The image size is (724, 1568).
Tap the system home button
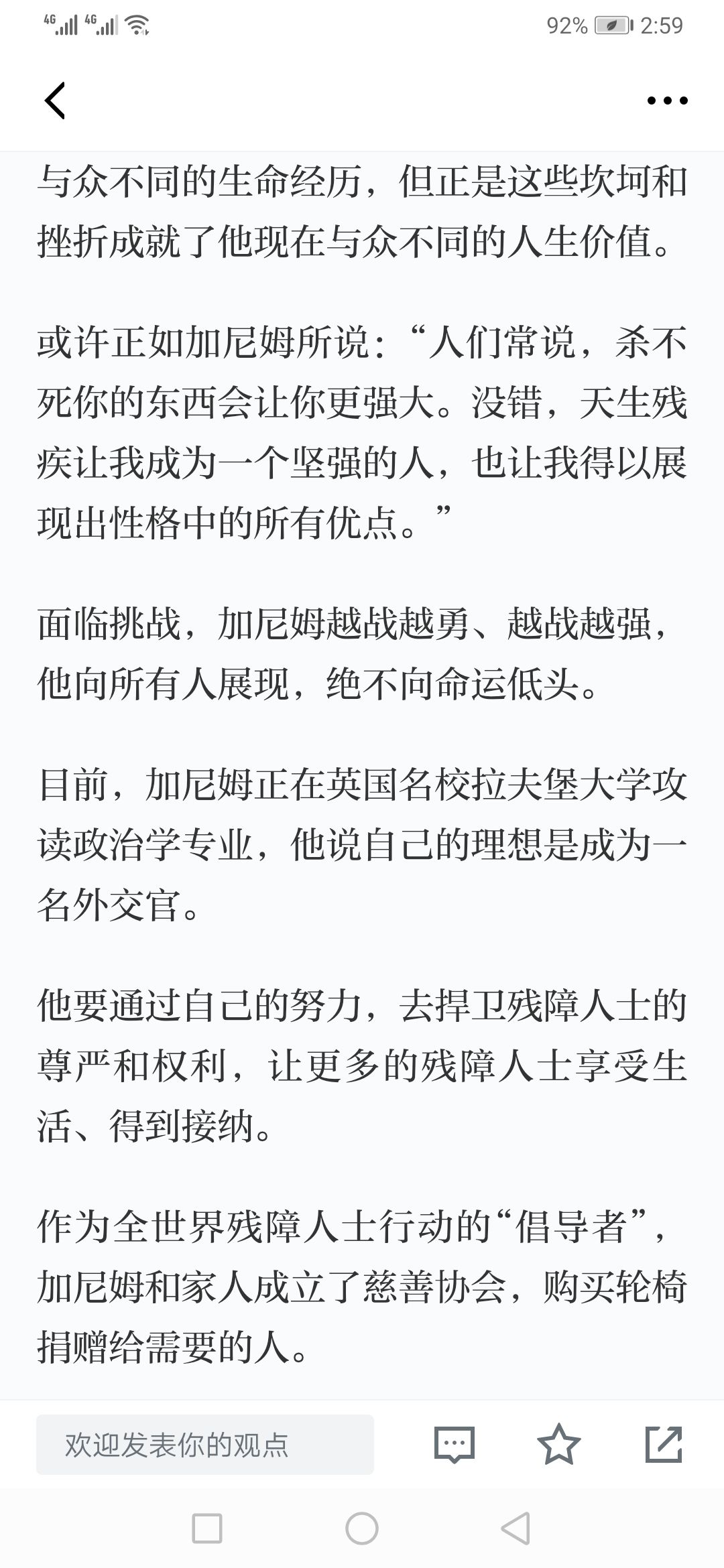click(x=362, y=1528)
